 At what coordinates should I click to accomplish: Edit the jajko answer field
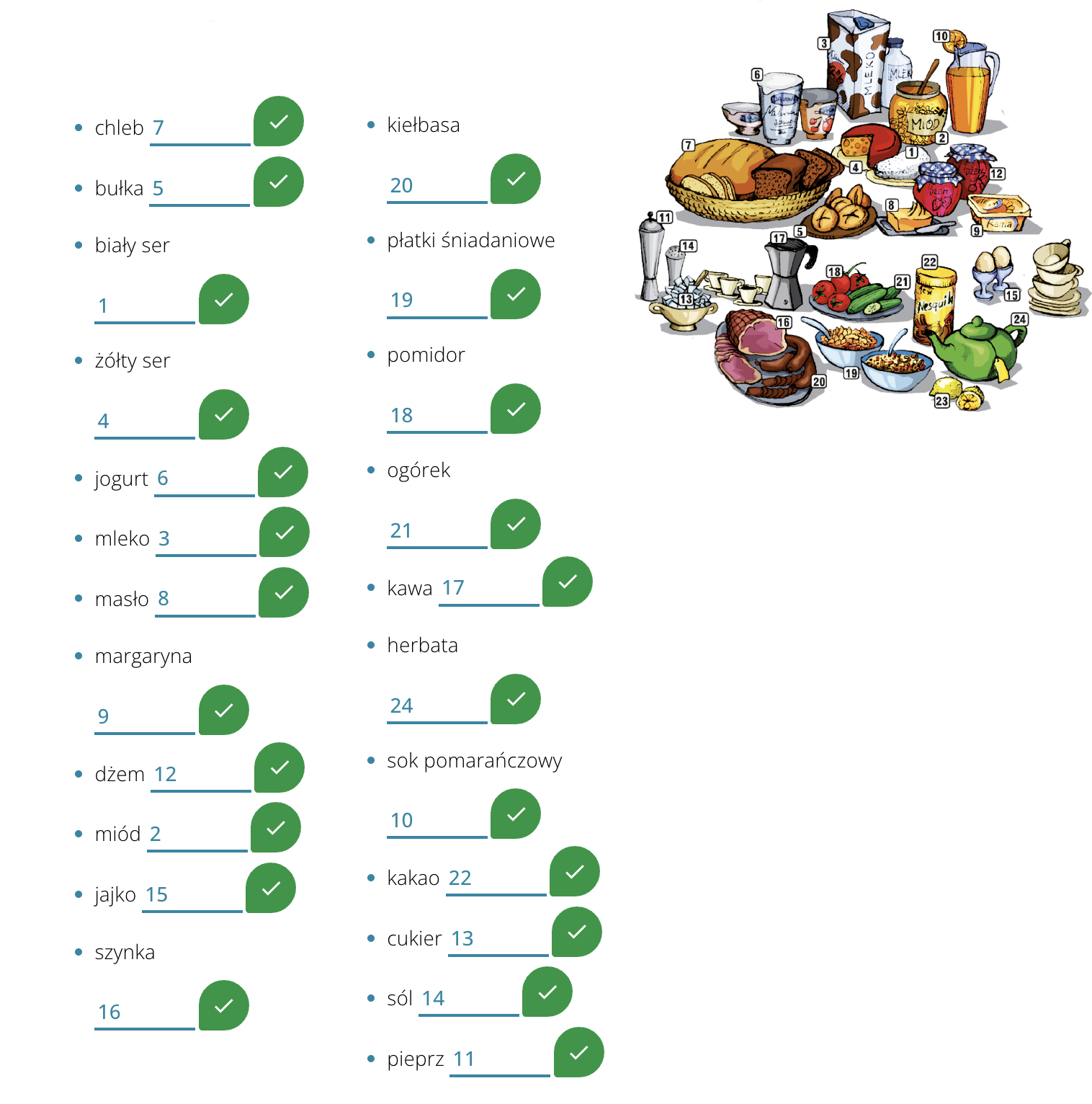[192, 896]
